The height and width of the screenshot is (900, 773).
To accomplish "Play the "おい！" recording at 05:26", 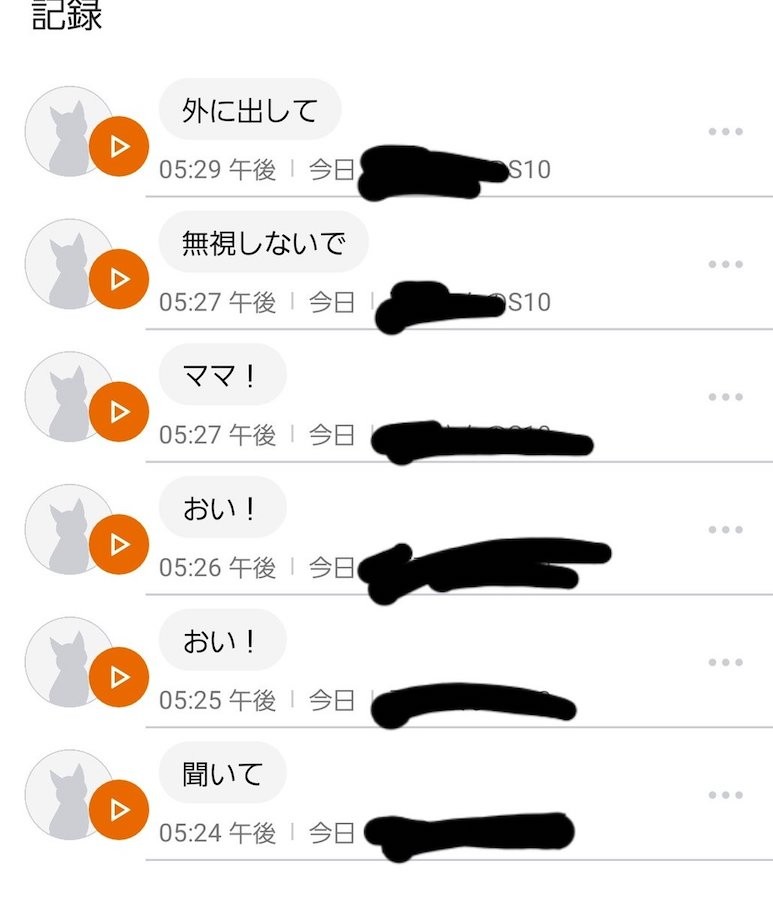I will (119, 544).
